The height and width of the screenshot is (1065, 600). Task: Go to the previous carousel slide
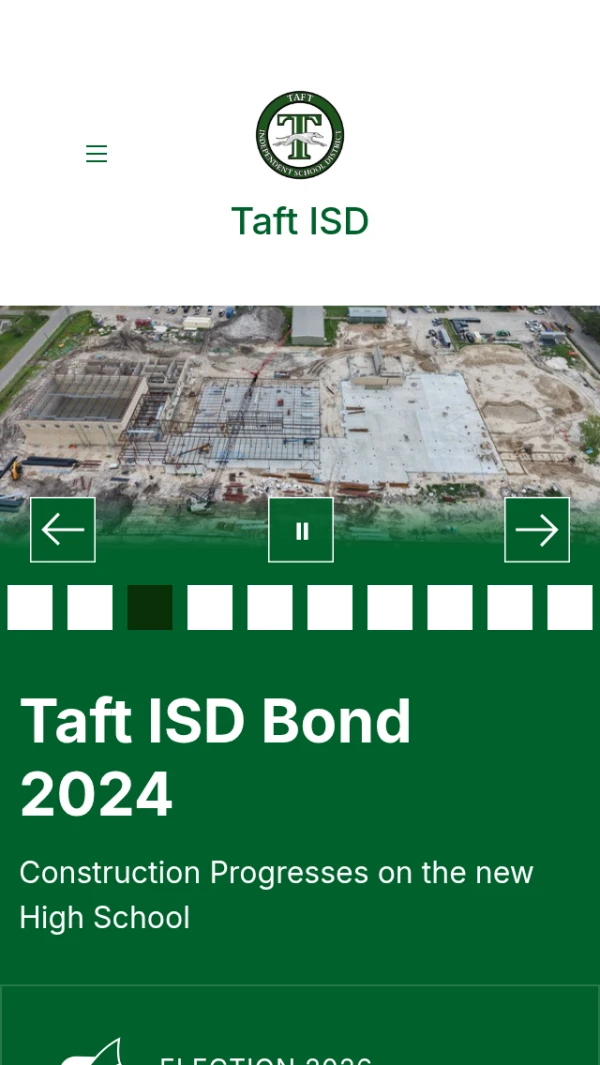(63, 530)
